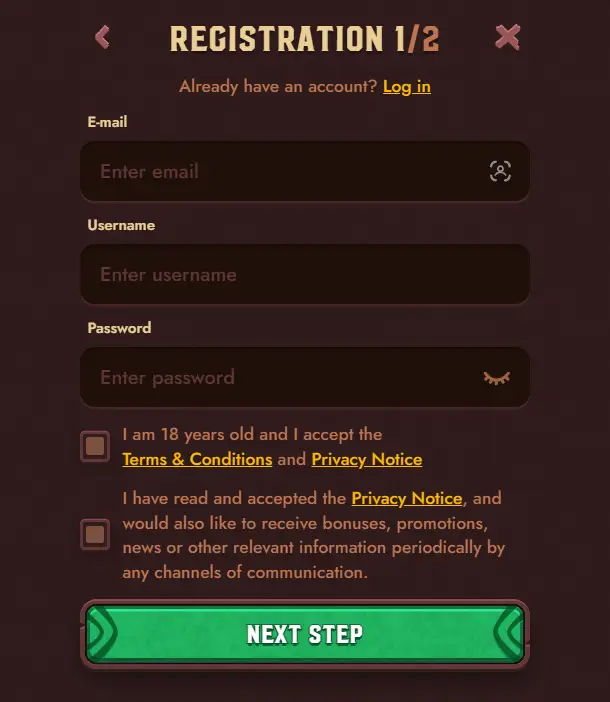Open the Log in link
Screen dimensions: 610x702
click(406, 86)
